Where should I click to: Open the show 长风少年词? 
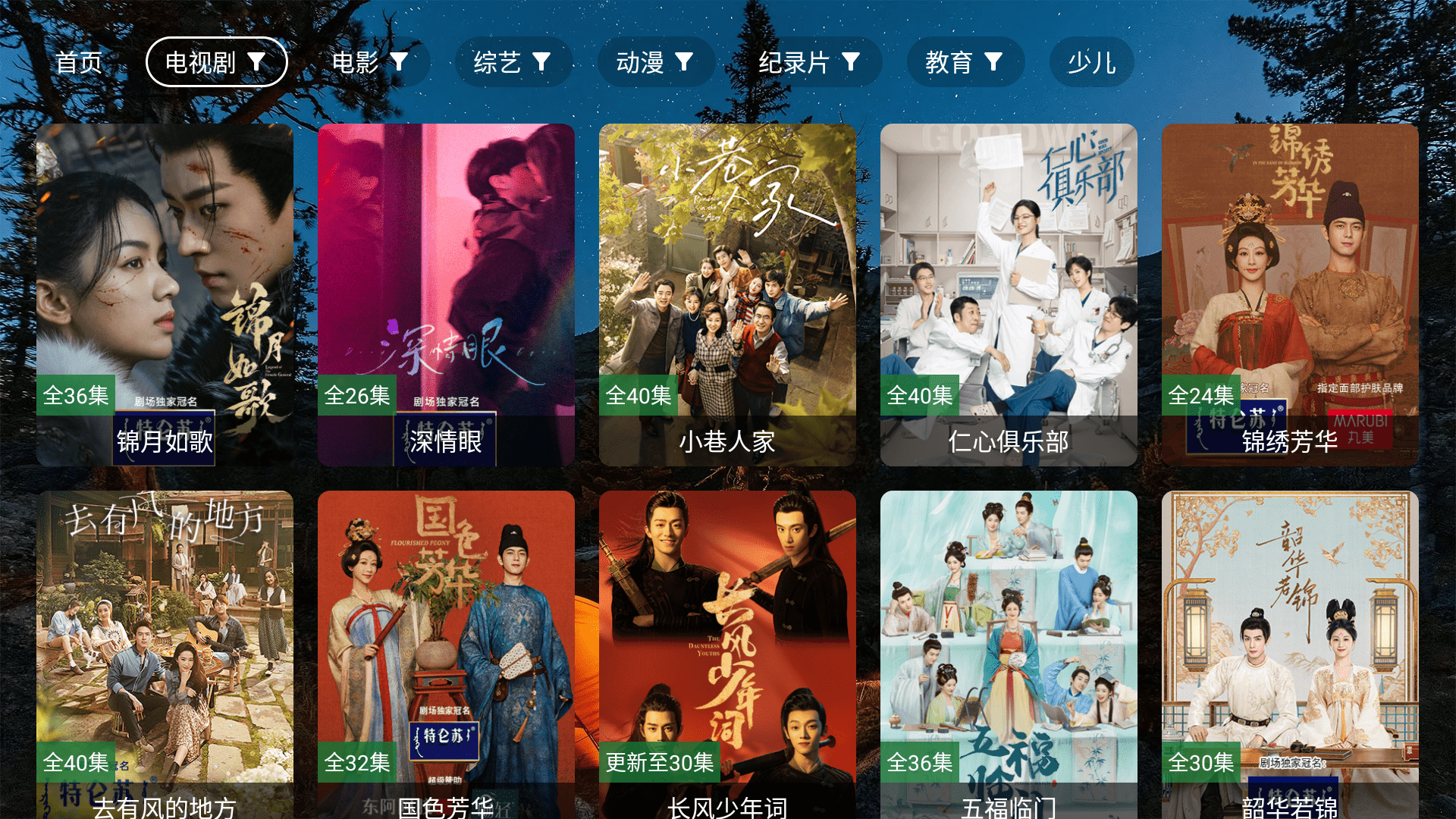pos(727,652)
